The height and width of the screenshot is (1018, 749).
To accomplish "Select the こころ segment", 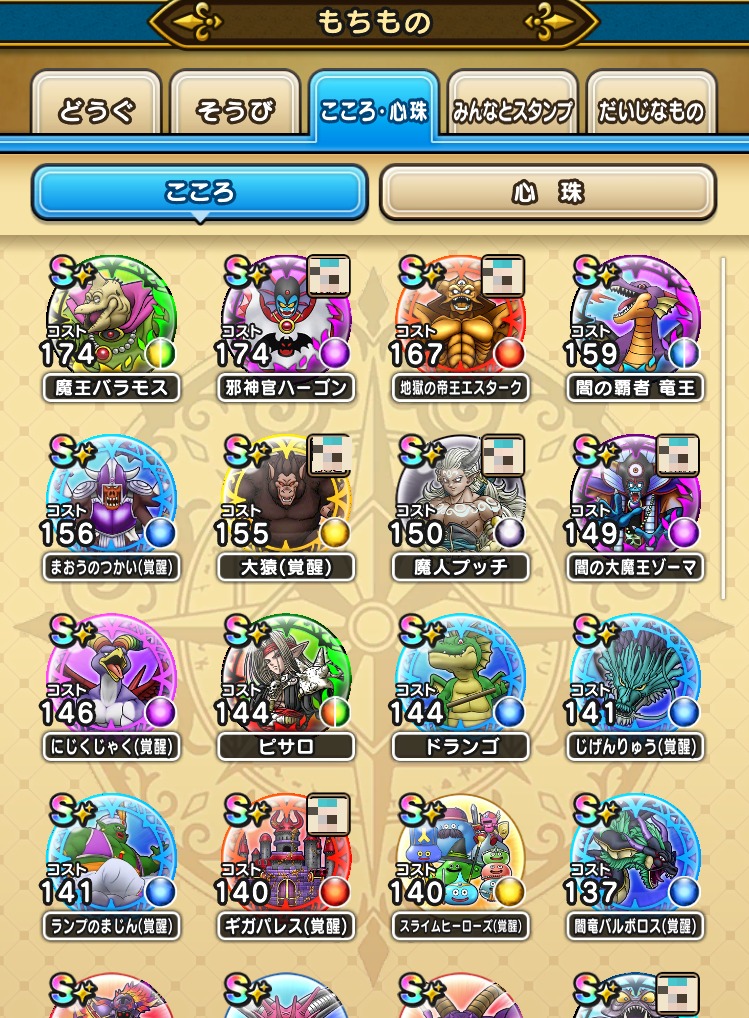I will [x=200, y=192].
